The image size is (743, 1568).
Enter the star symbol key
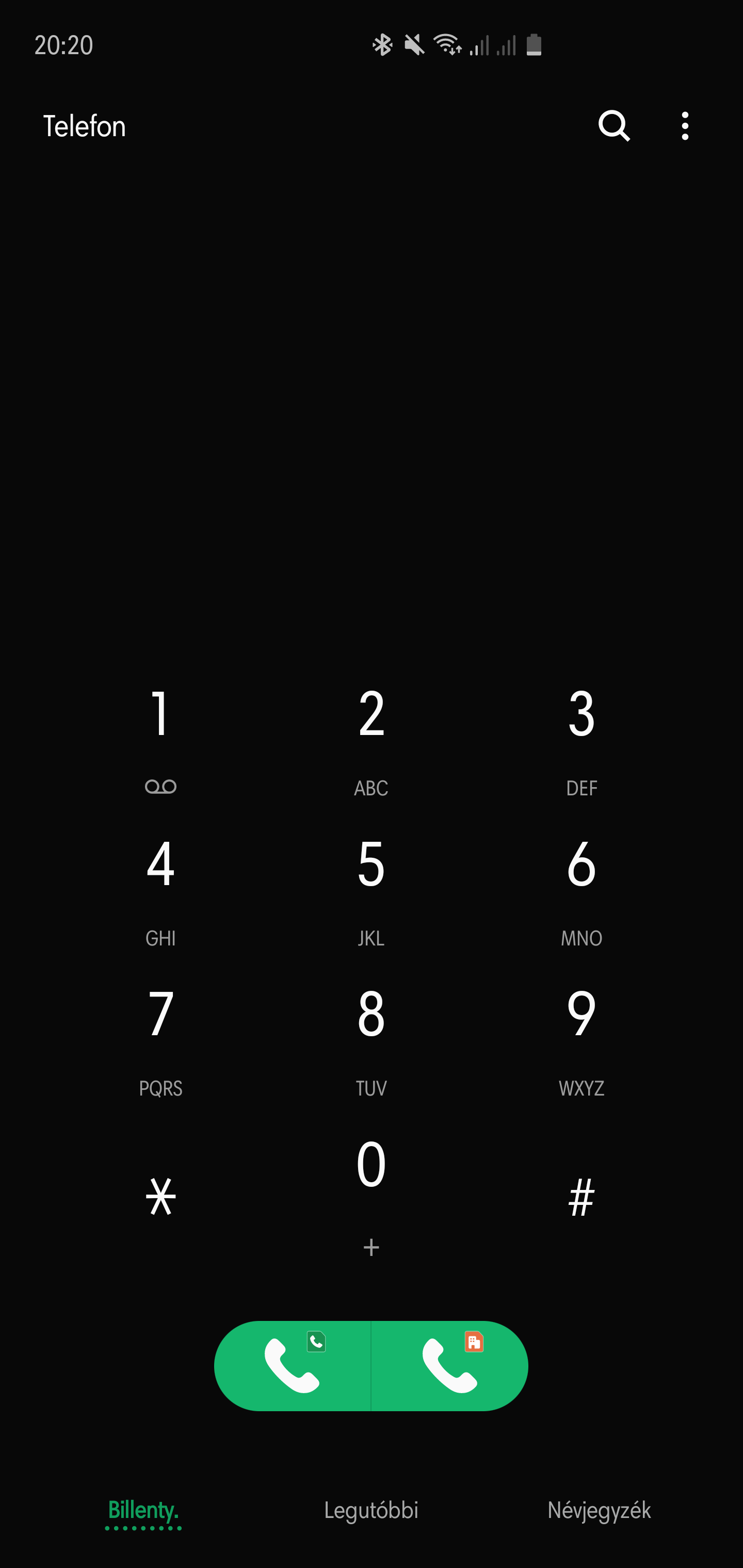click(x=161, y=1196)
